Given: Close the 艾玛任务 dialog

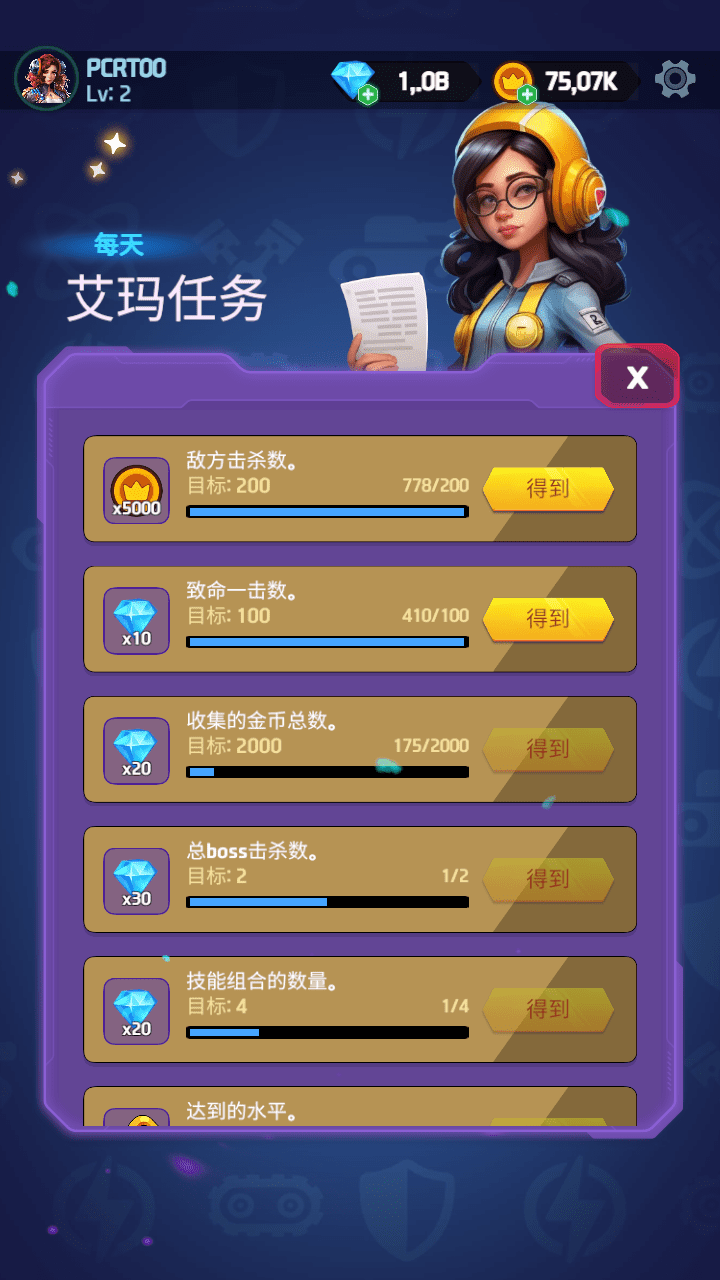Looking at the screenshot, I should pyautogui.click(x=637, y=377).
